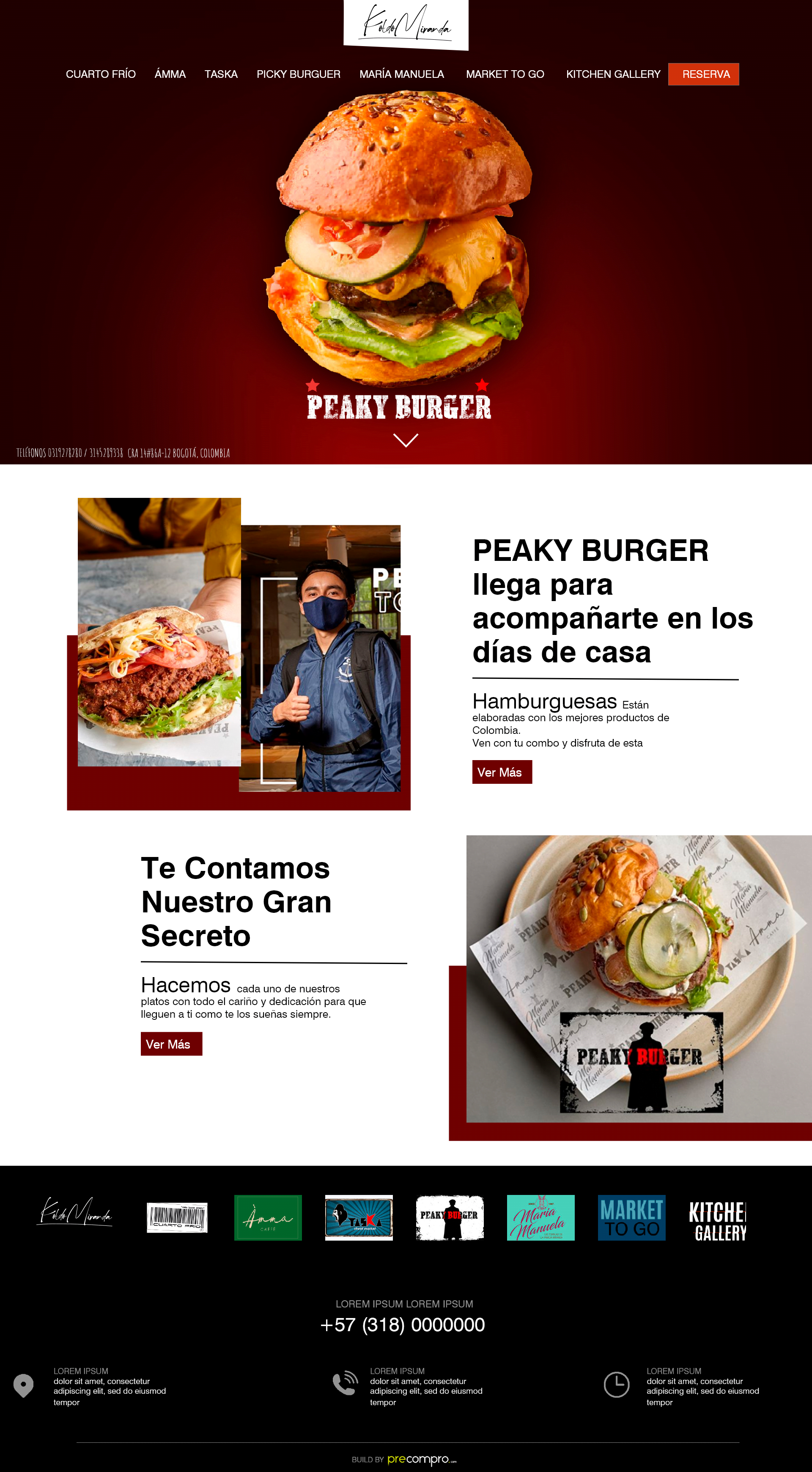
Task: Go to KITCHEN GALLERY
Action: [x=613, y=74]
